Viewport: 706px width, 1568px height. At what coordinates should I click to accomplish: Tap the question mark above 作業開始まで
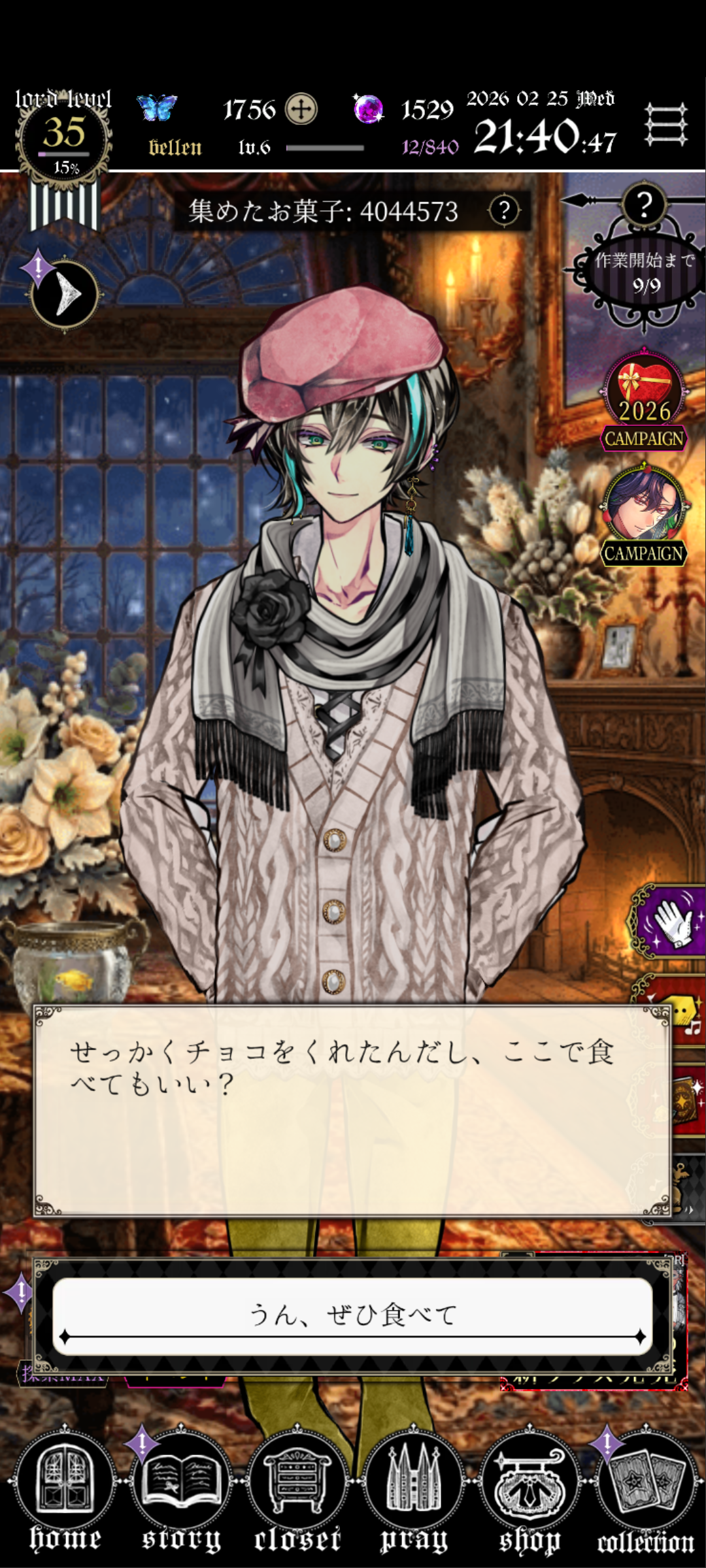644,205
